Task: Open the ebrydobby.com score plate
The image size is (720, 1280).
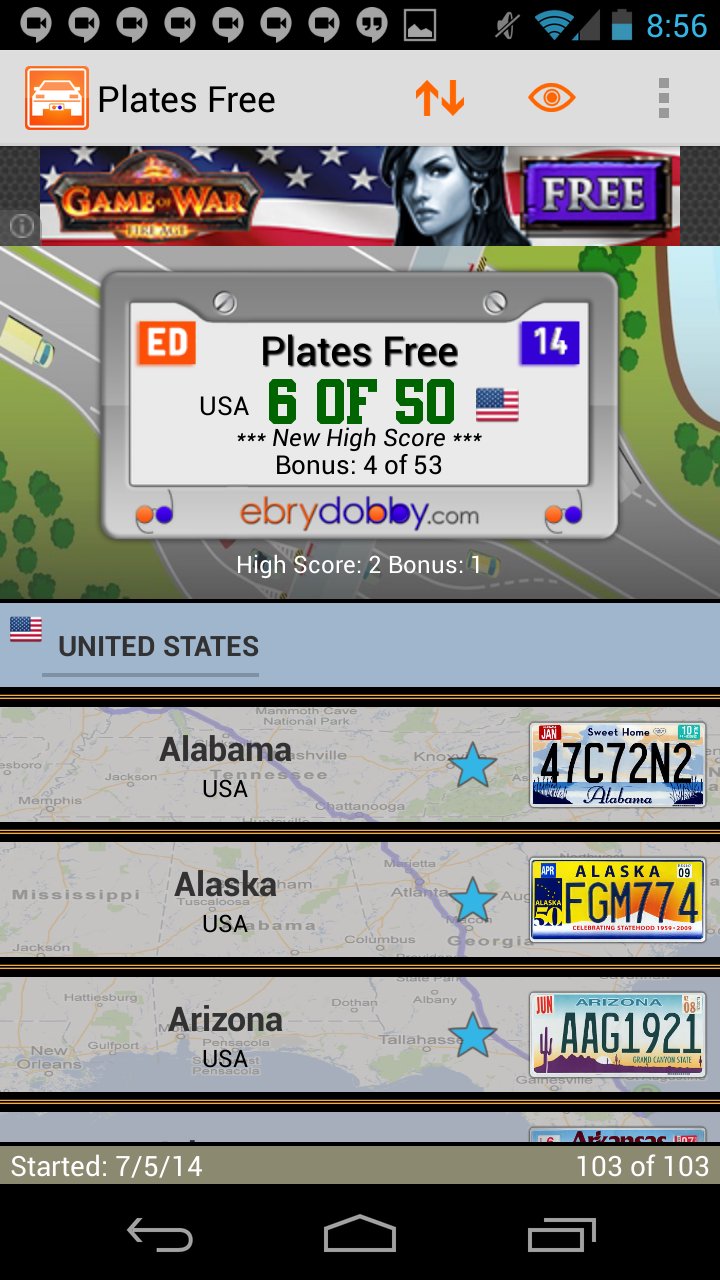Action: pos(359,405)
